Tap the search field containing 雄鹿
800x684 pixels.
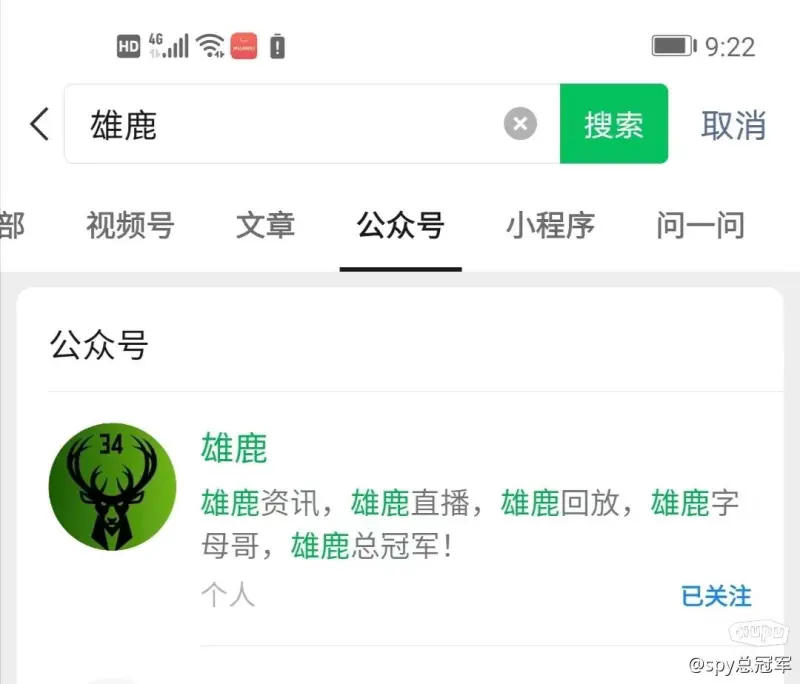[290, 125]
